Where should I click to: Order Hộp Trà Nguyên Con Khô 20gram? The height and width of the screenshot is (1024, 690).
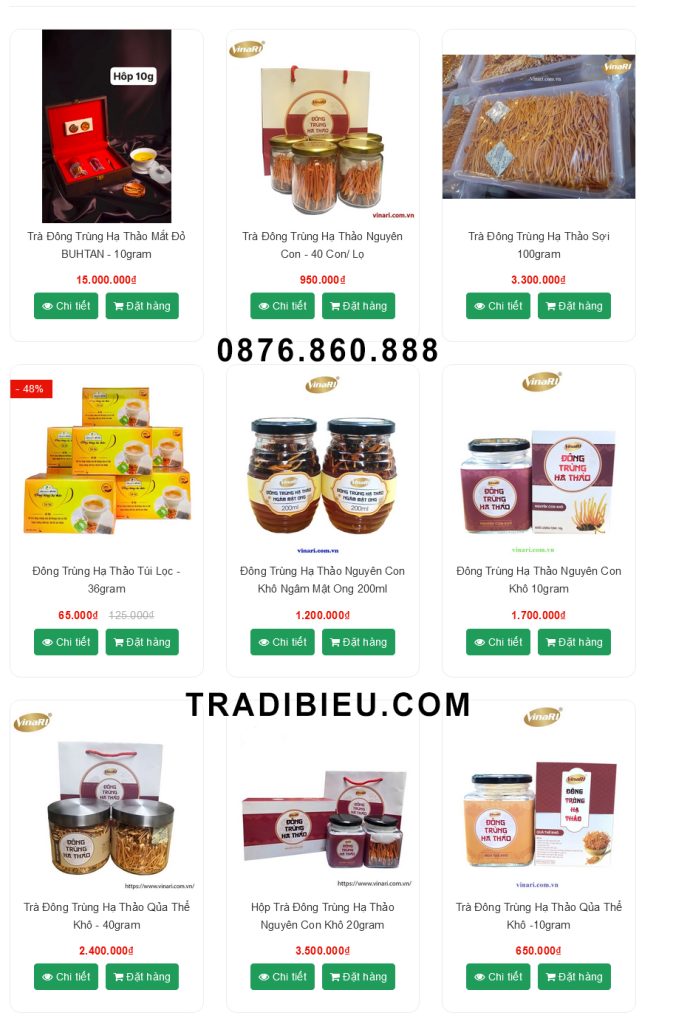[358, 977]
